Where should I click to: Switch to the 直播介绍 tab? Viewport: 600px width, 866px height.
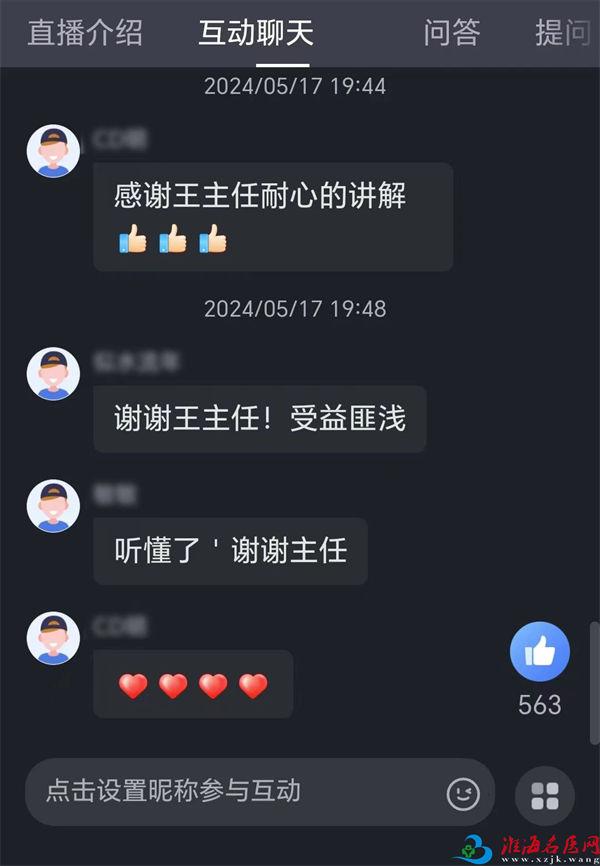click(x=85, y=33)
